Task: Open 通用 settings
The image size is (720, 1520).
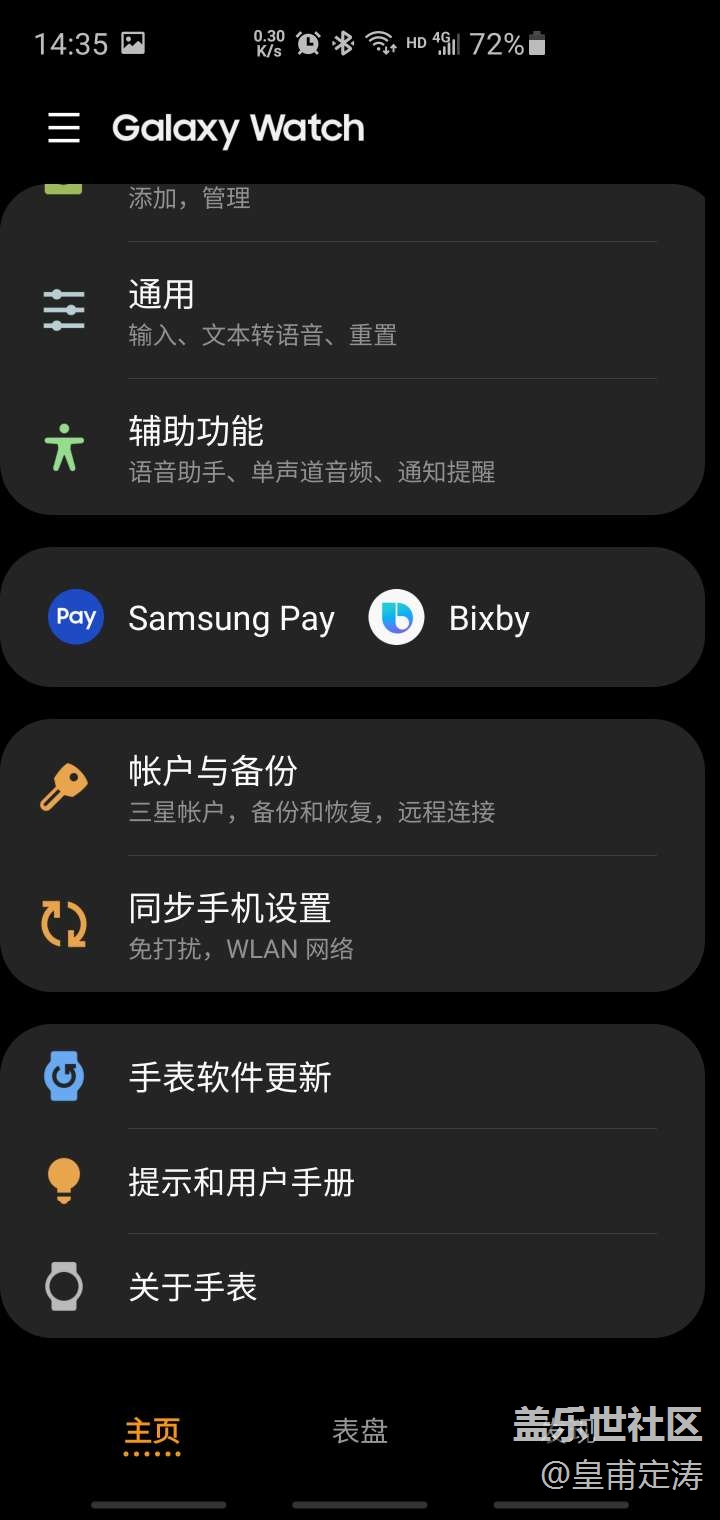Action: pos(352,310)
